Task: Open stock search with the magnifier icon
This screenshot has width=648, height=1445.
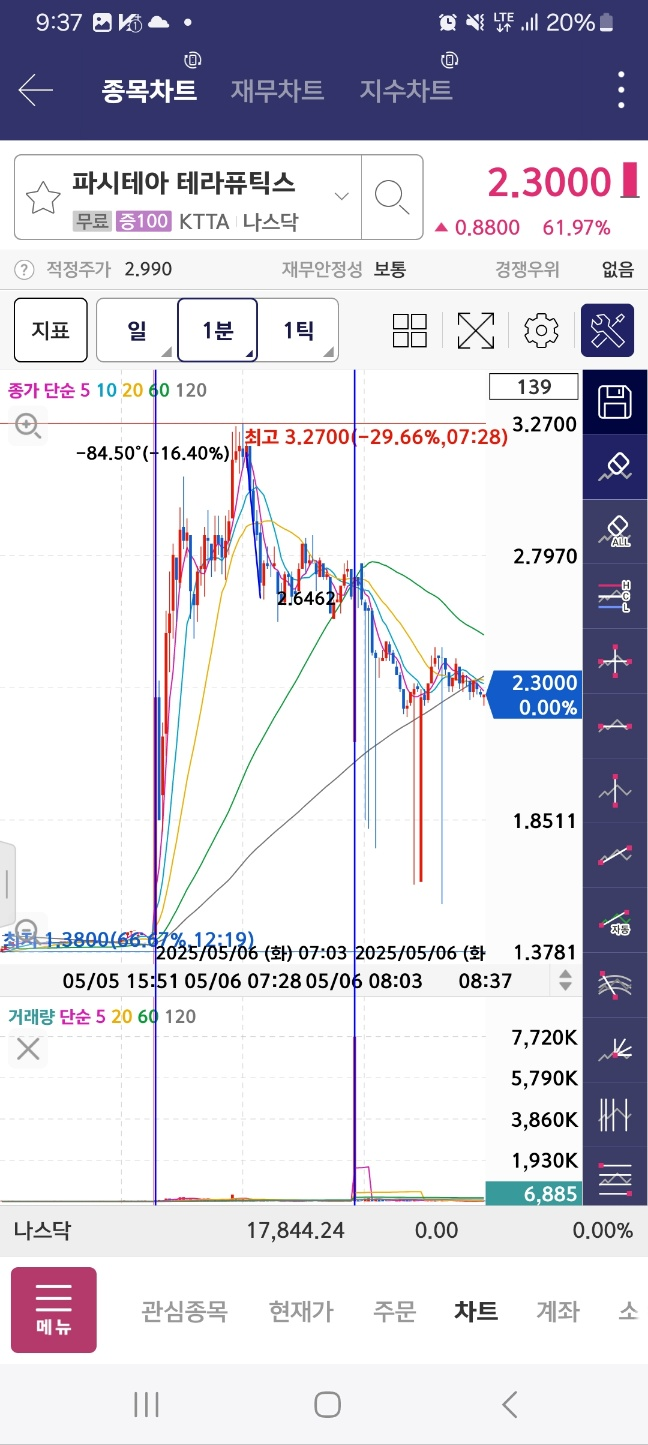Action: (x=390, y=197)
